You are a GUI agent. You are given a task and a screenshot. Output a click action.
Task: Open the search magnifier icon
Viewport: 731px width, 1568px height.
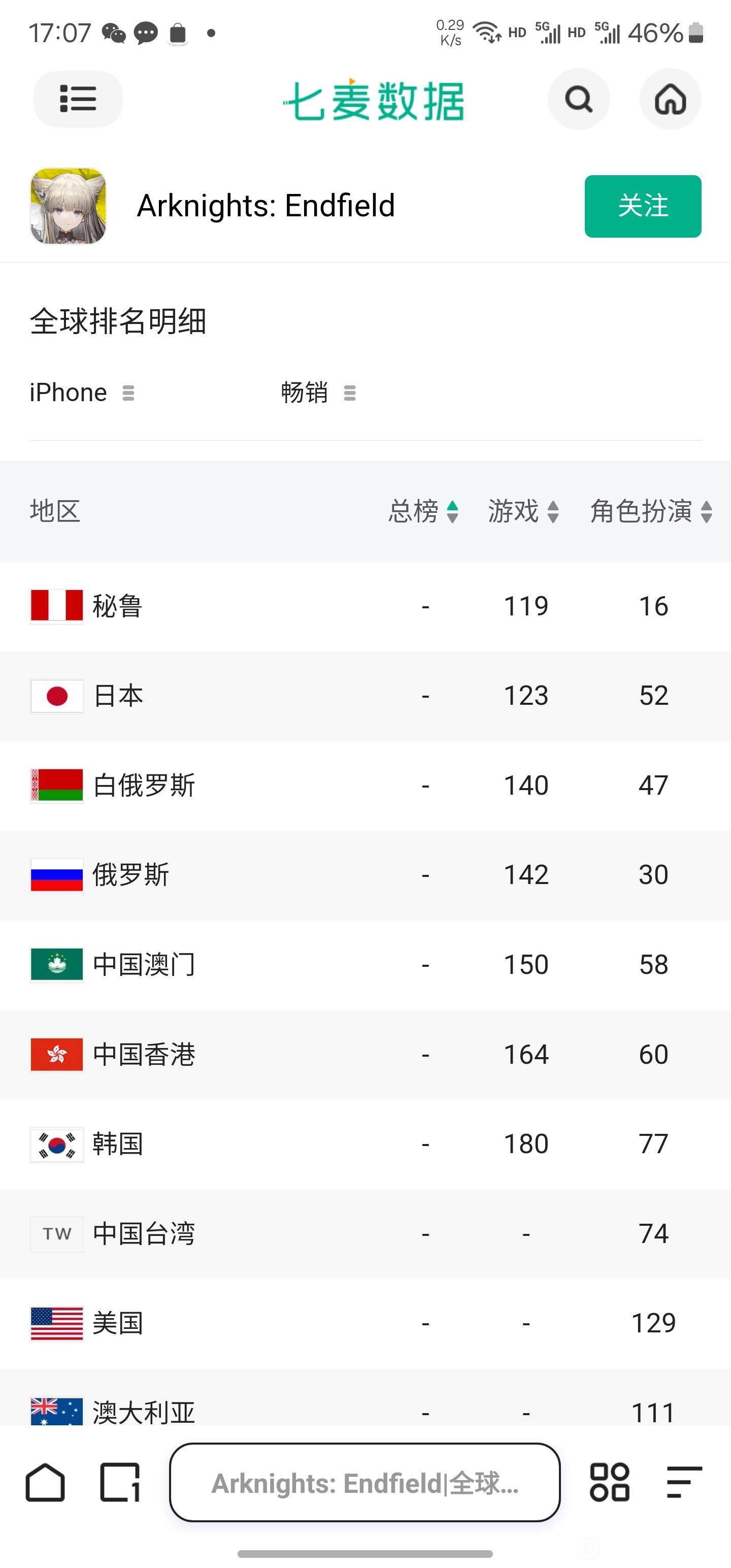(578, 99)
